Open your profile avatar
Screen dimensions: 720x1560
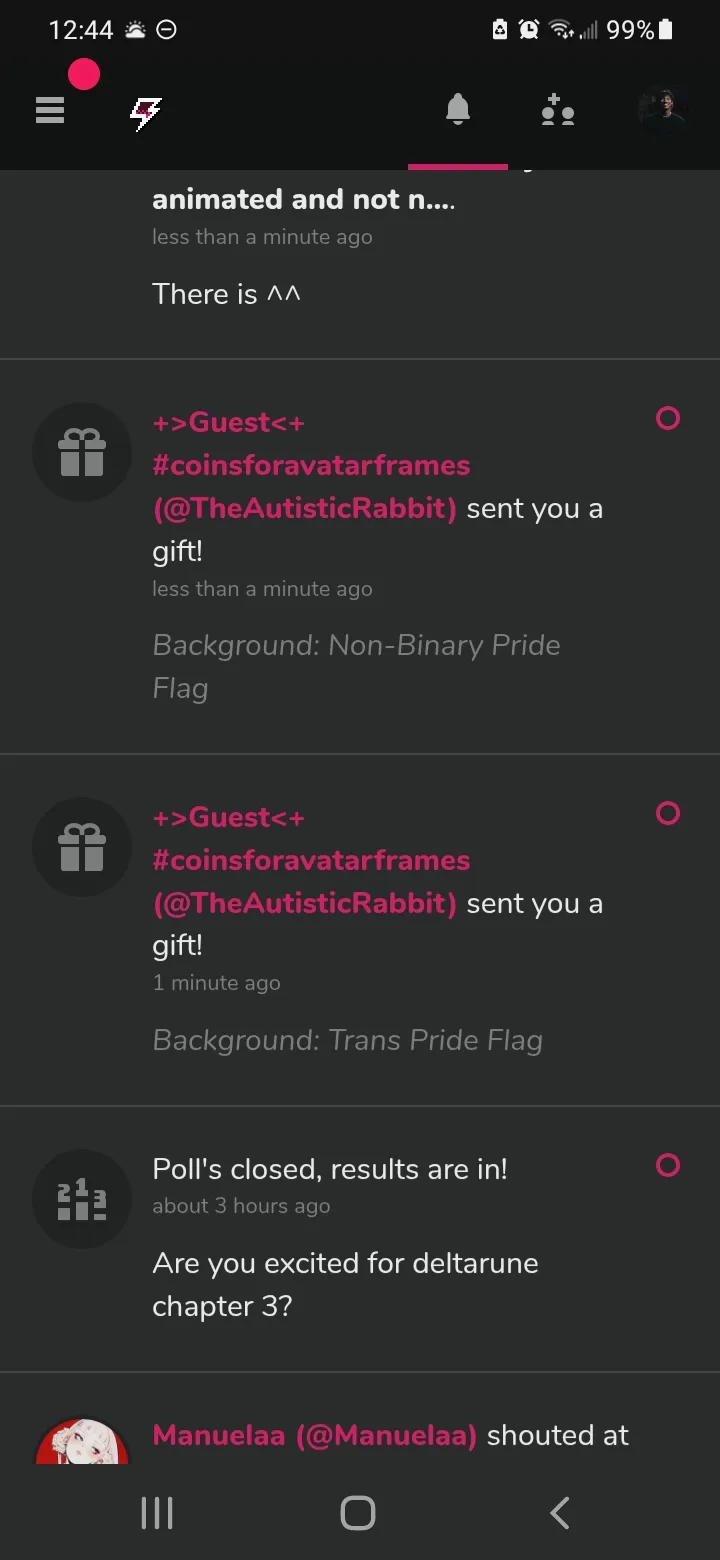(663, 110)
